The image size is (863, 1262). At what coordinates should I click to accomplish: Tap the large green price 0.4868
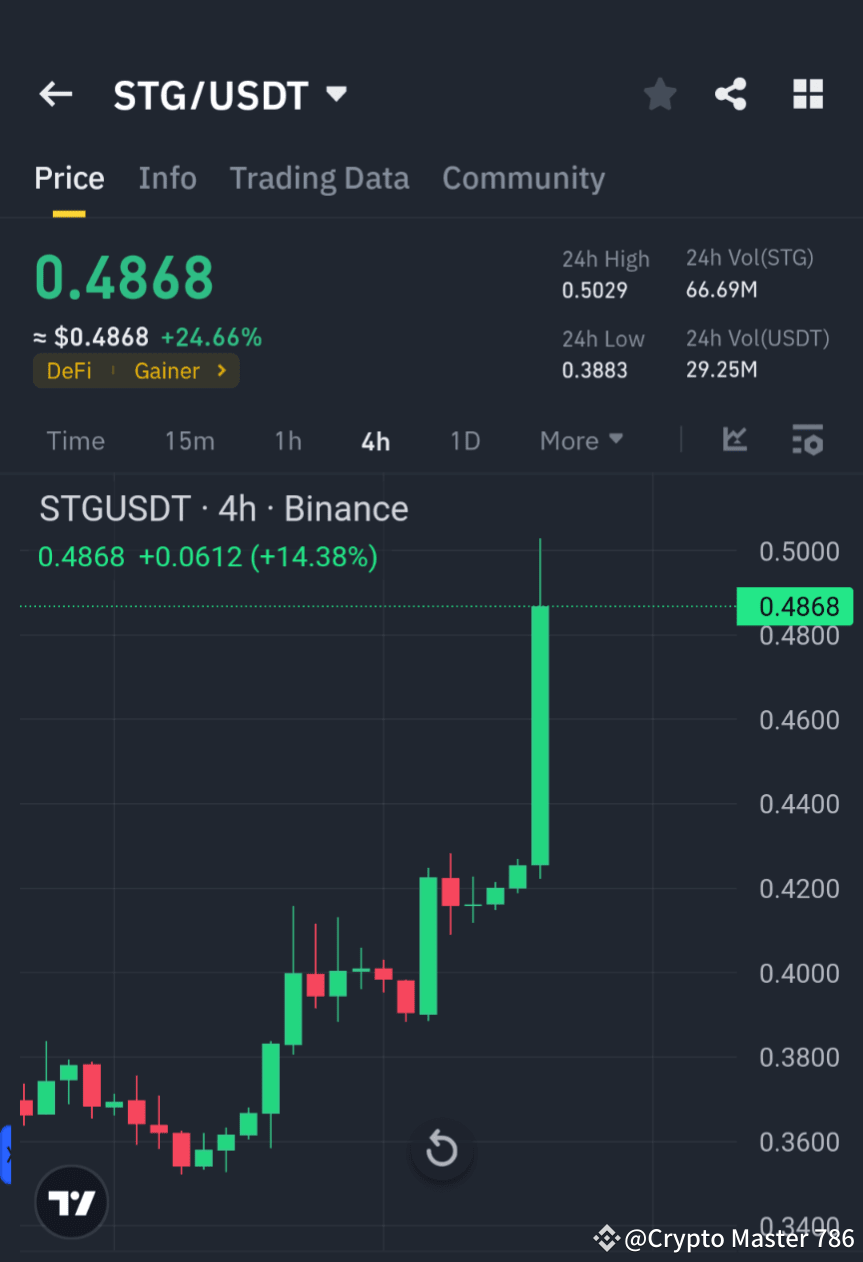tap(123, 277)
